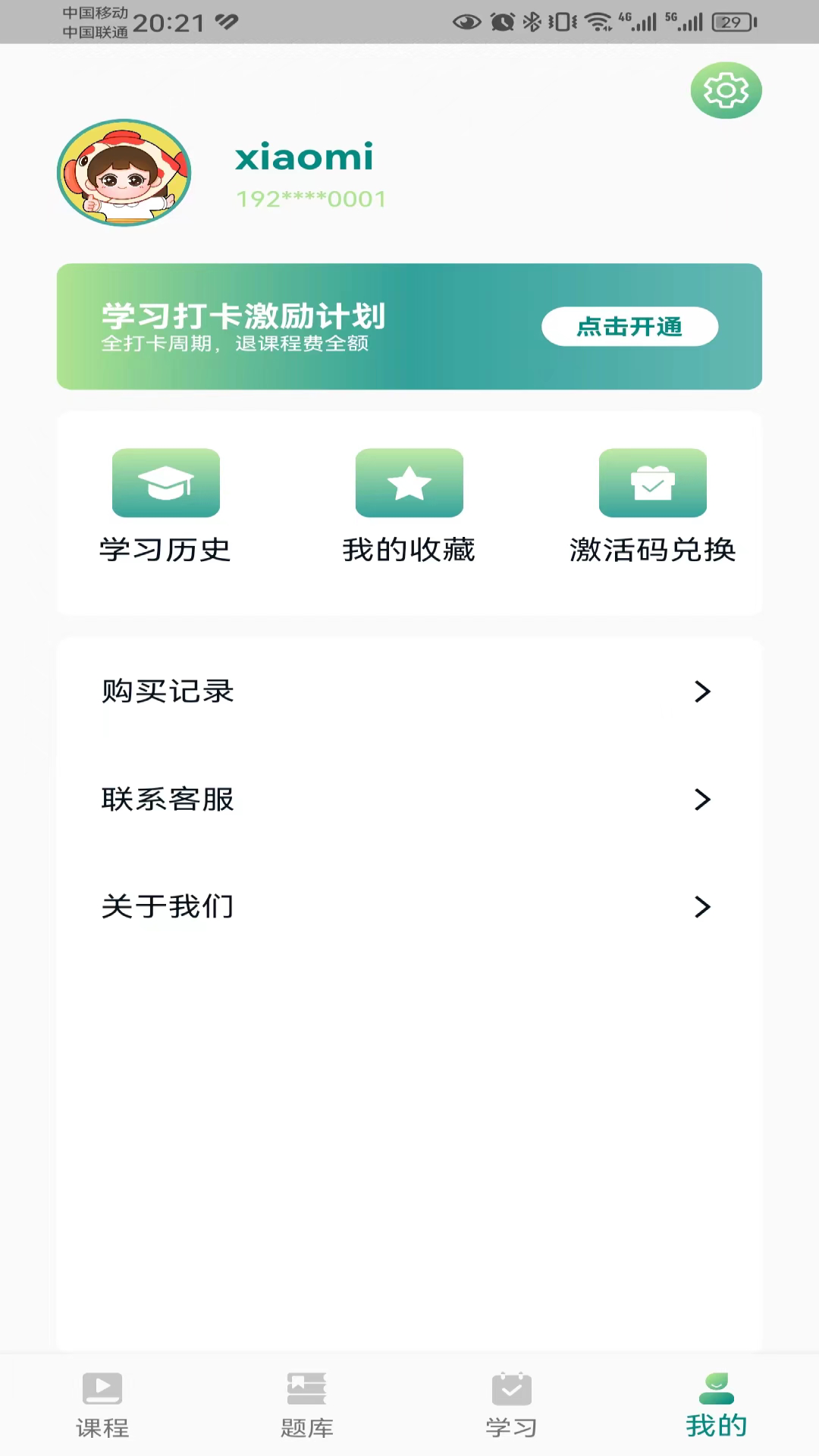Select the username xiaomi text
The image size is (819, 1456).
click(304, 158)
